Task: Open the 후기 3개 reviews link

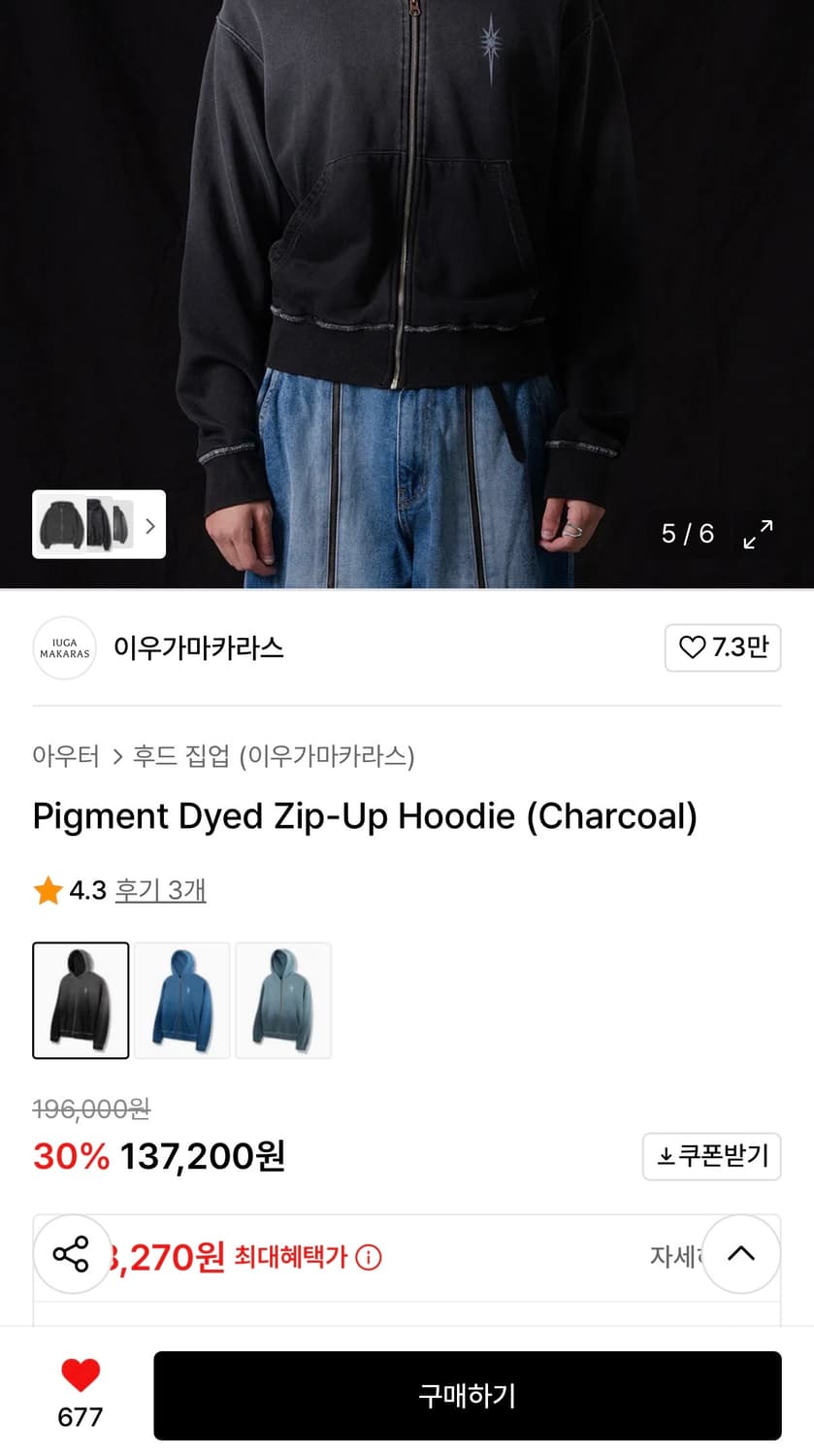Action: (161, 890)
